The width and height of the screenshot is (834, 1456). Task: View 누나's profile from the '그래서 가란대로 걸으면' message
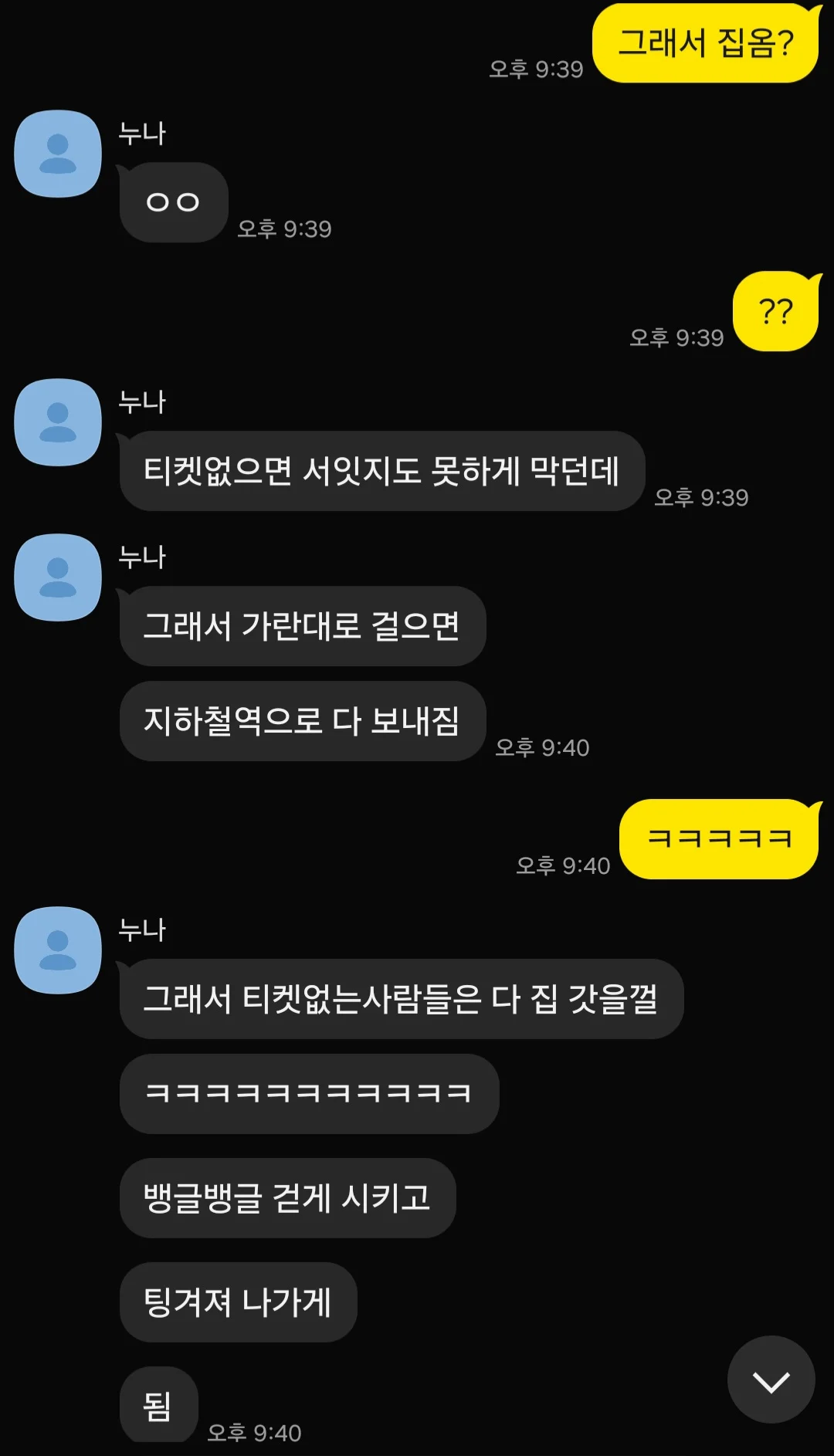click(58, 577)
